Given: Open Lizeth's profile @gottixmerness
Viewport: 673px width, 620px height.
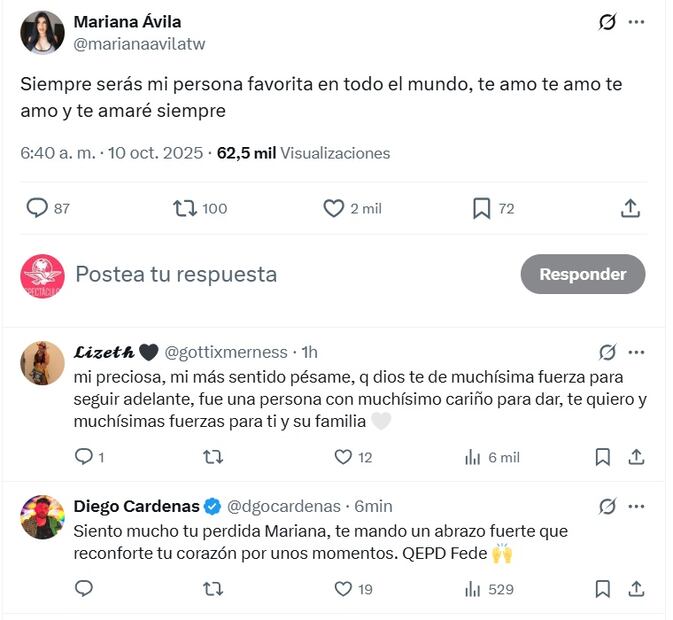Looking at the screenshot, I should coord(225,352).
